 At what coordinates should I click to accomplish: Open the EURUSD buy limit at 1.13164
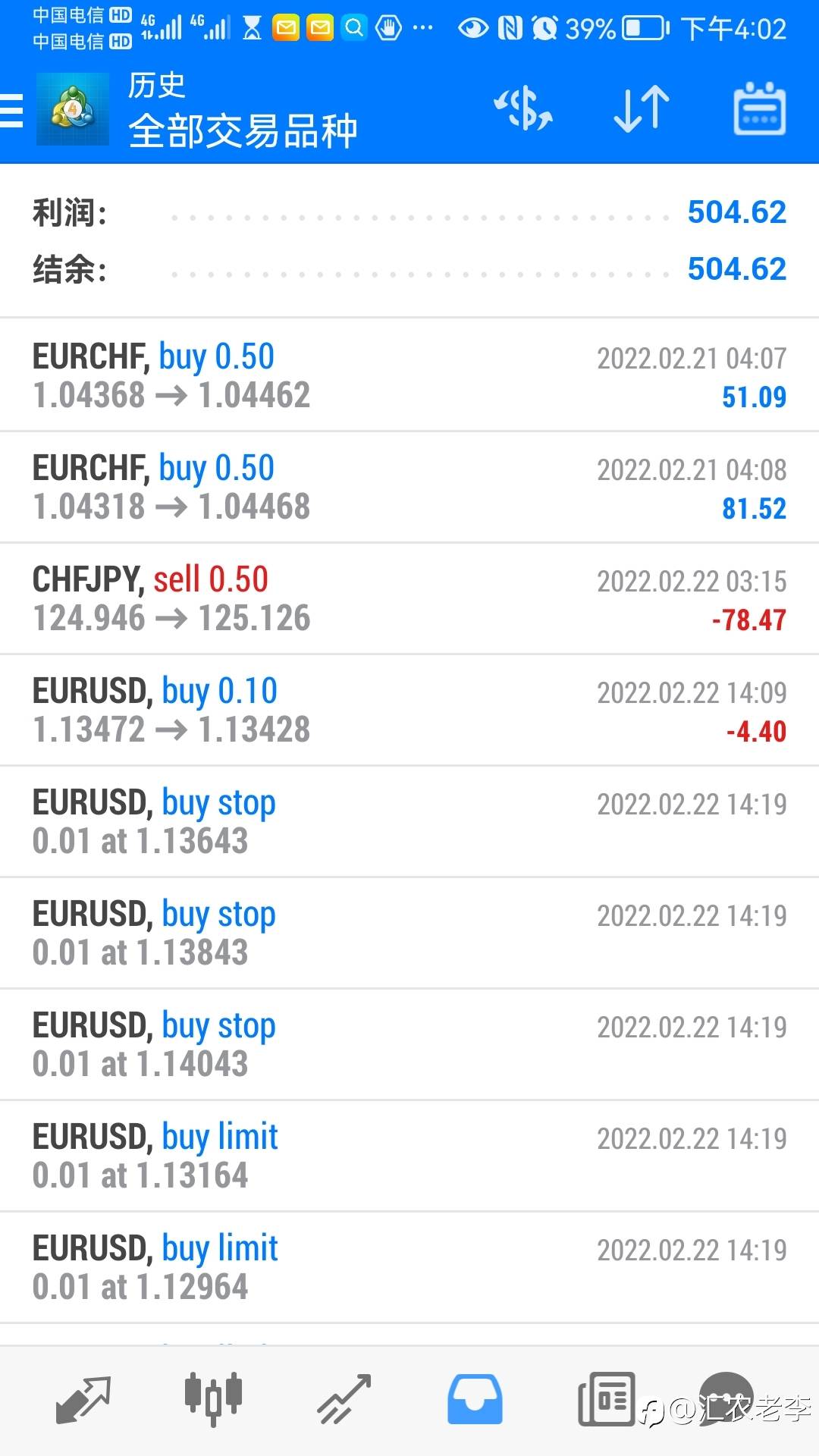[x=409, y=1156]
